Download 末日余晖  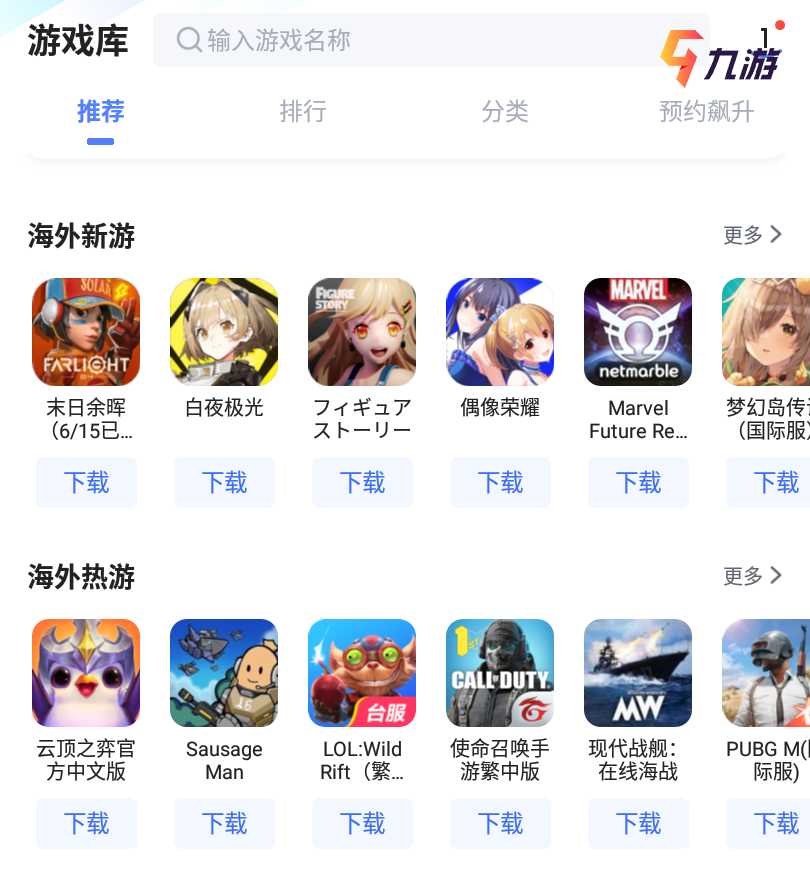point(87,483)
